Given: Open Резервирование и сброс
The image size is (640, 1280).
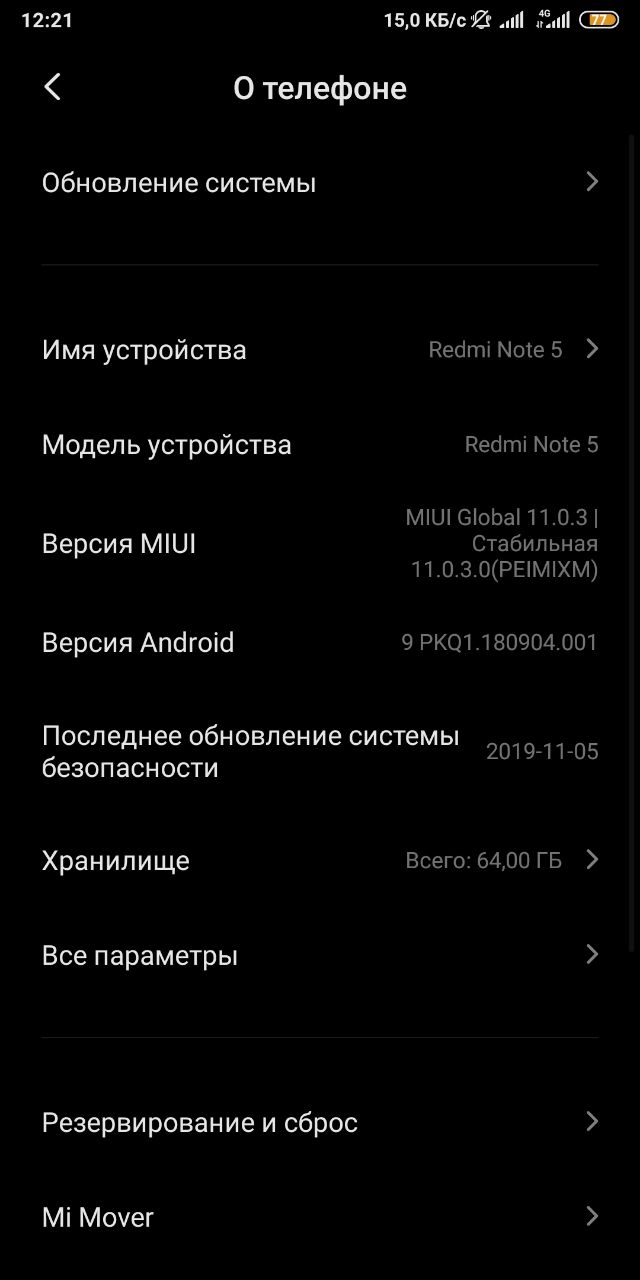Looking at the screenshot, I should pyautogui.click(x=320, y=1123).
